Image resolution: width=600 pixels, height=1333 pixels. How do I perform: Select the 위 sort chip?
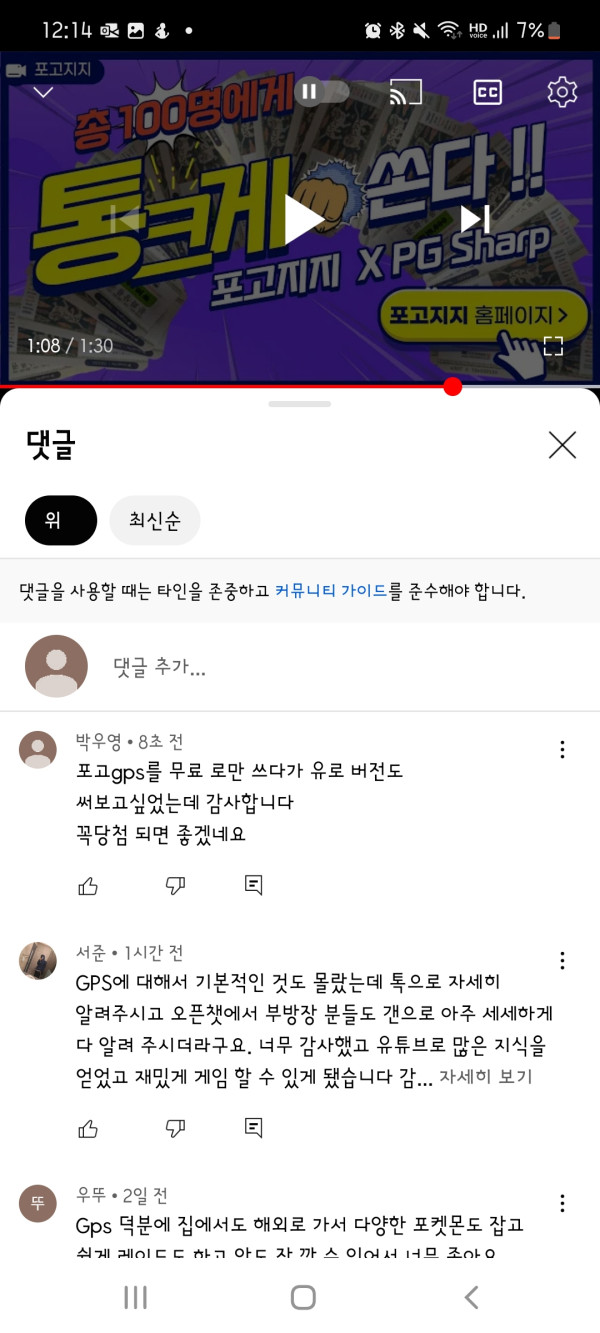(x=60, y=520)
